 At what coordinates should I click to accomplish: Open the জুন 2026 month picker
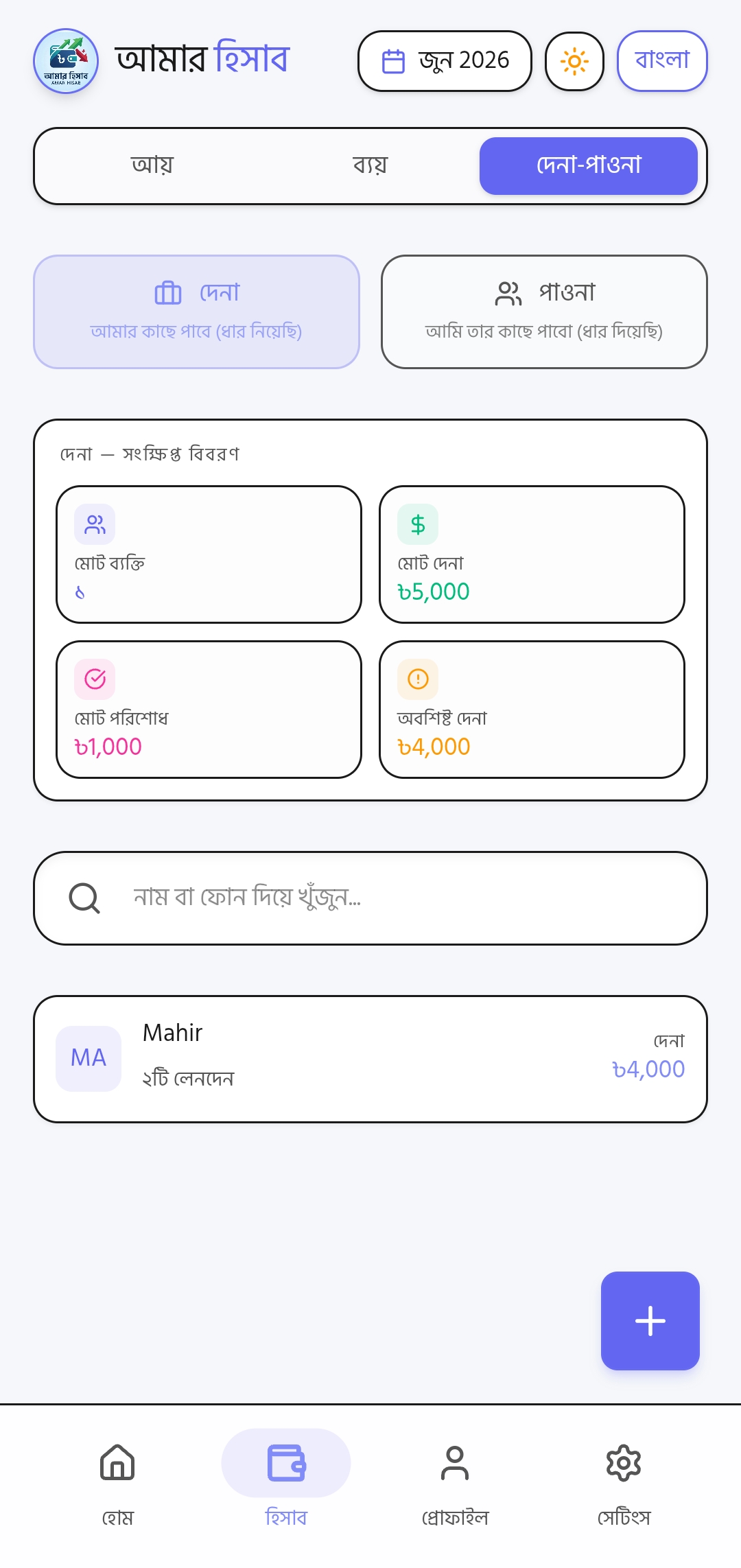(445, 61)
